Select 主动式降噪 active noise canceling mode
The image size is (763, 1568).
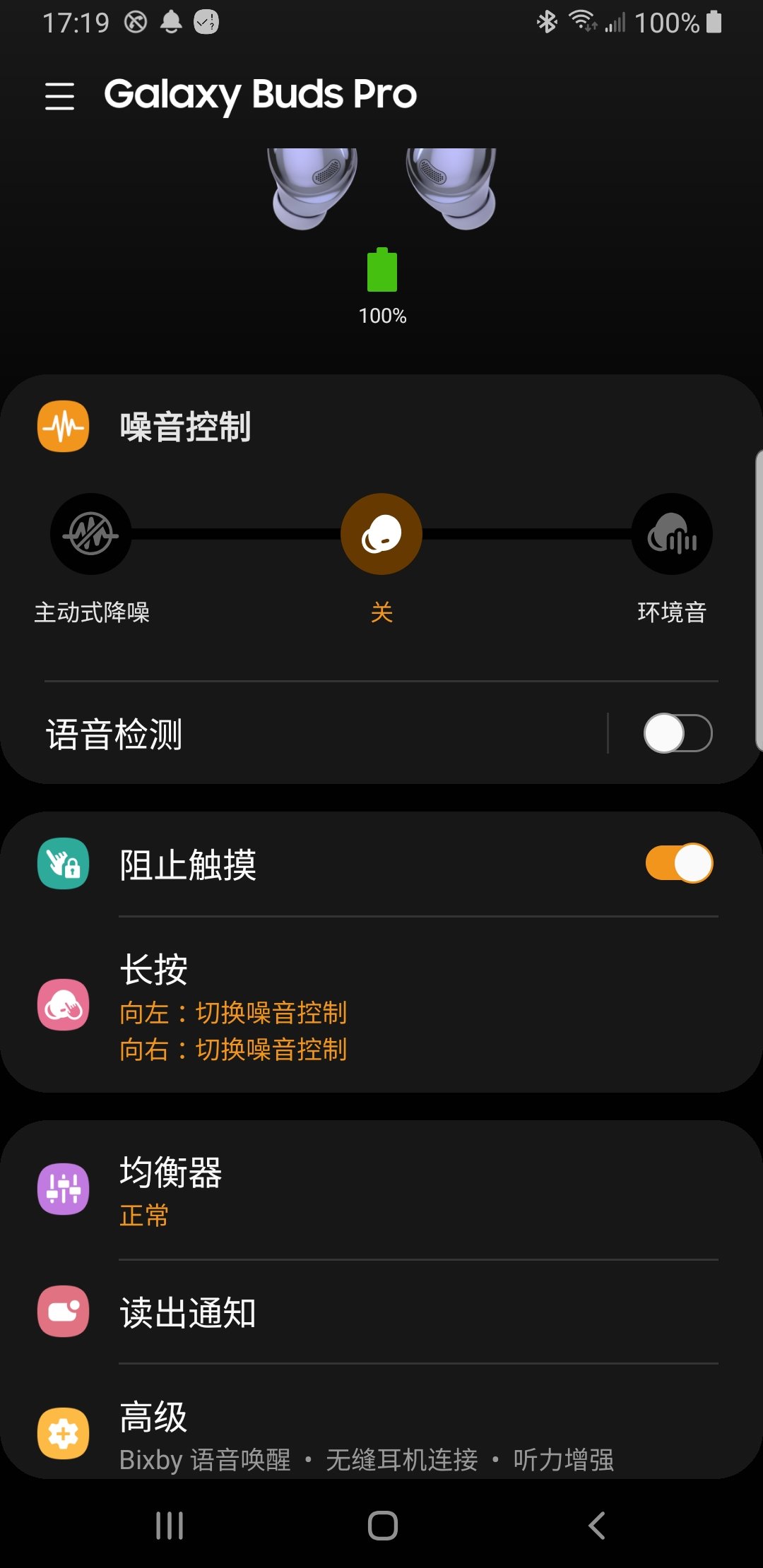click(90, 533)
